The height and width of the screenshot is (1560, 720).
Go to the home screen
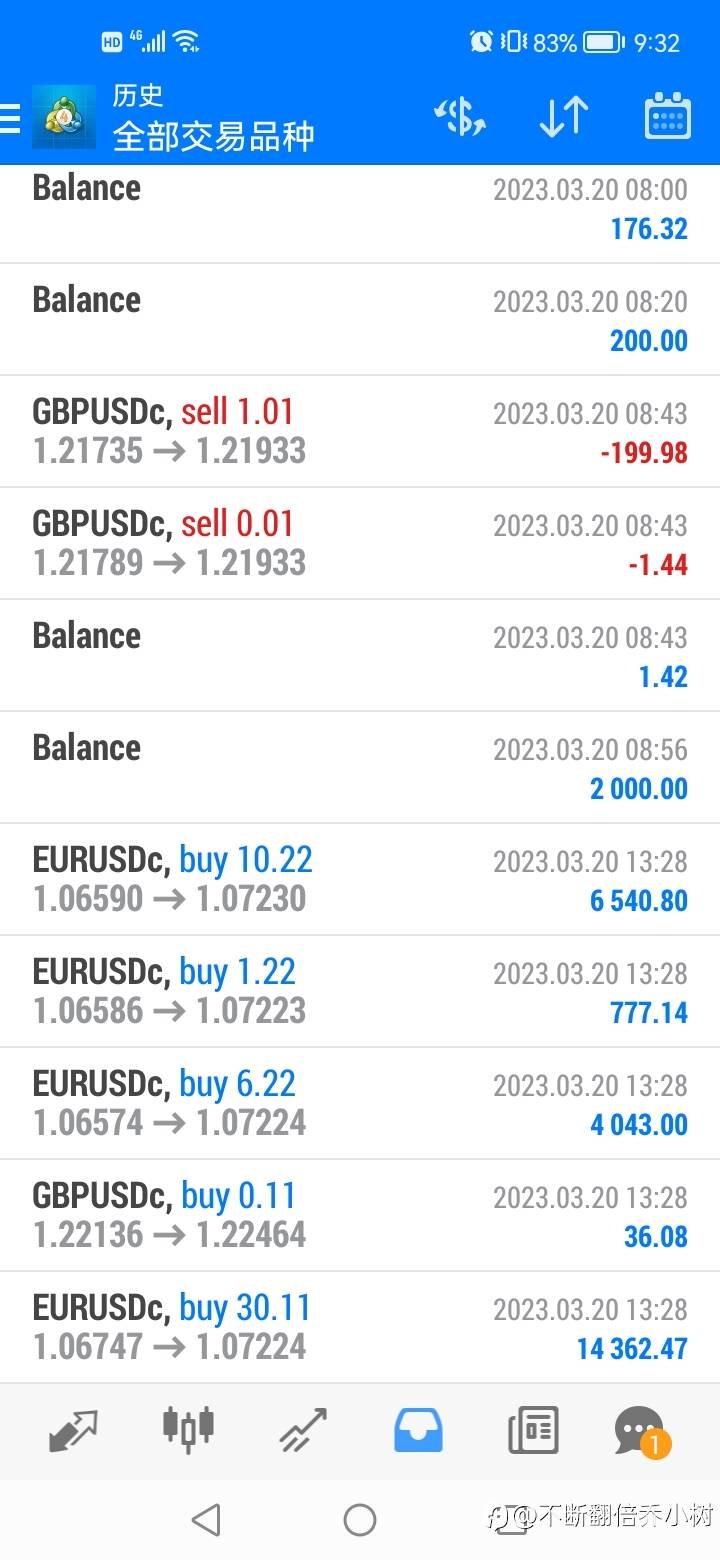[360, 1520]
